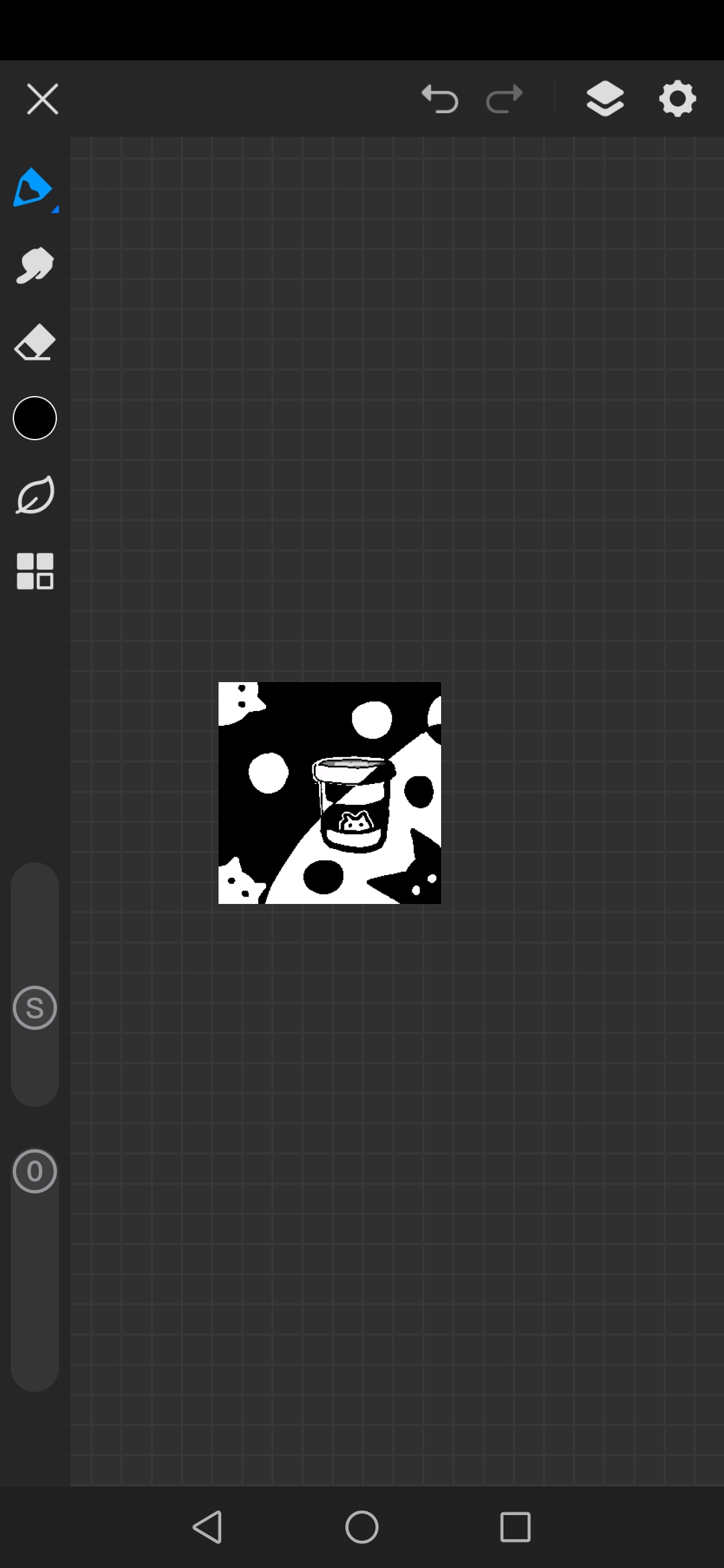Open the black color picker

[35, 418]
